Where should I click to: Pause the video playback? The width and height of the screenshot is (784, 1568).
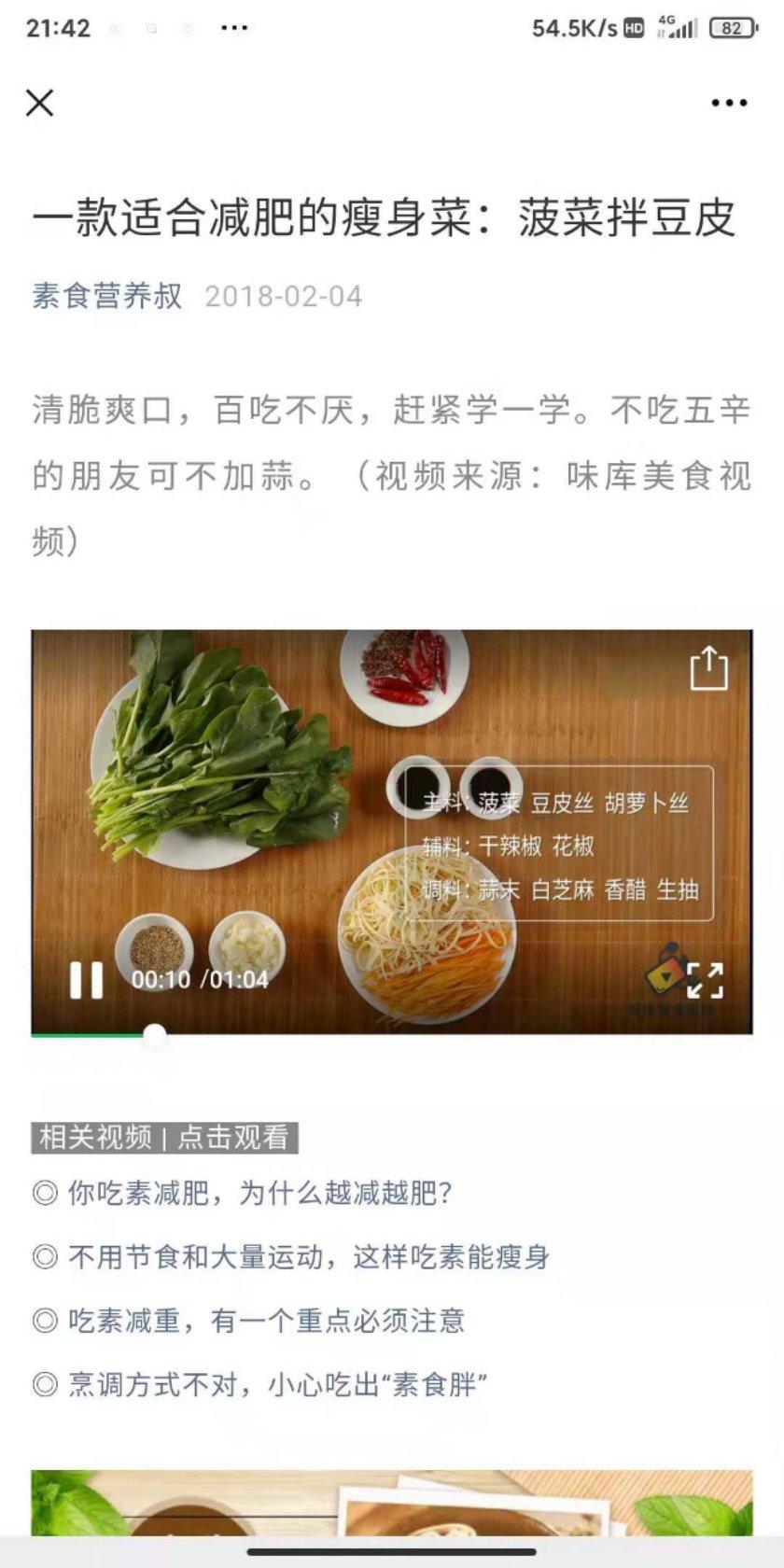(87, 980)
